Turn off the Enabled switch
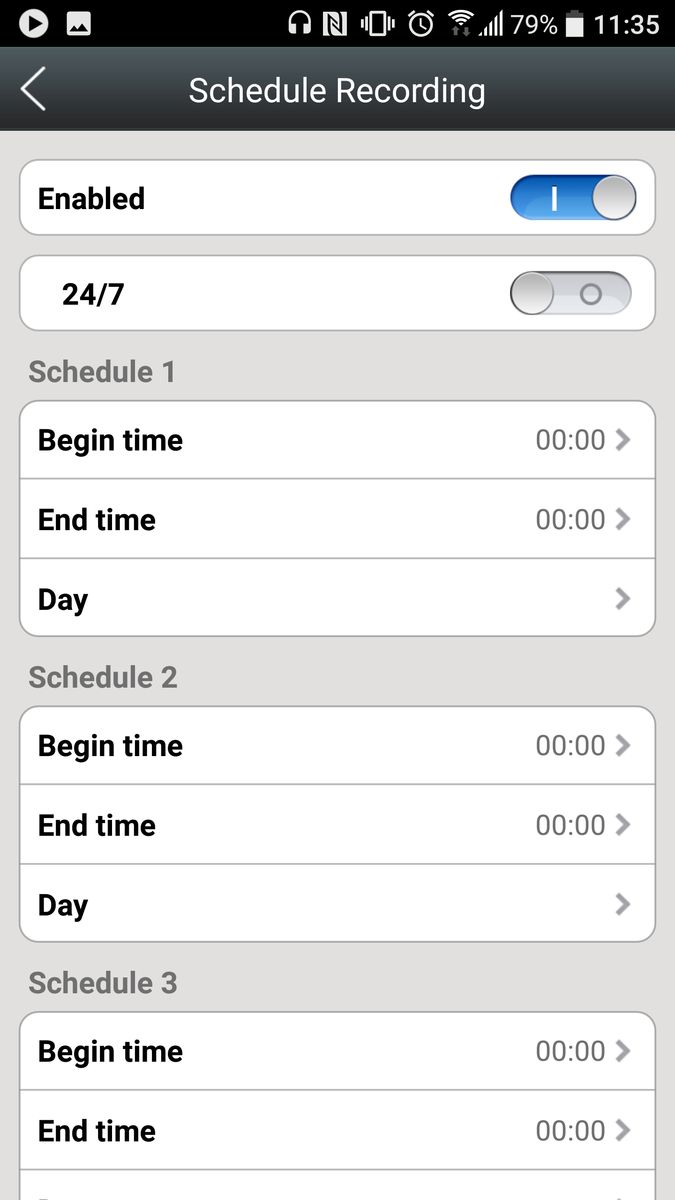Screen dimensions: 675x1200 click(572, 198)
